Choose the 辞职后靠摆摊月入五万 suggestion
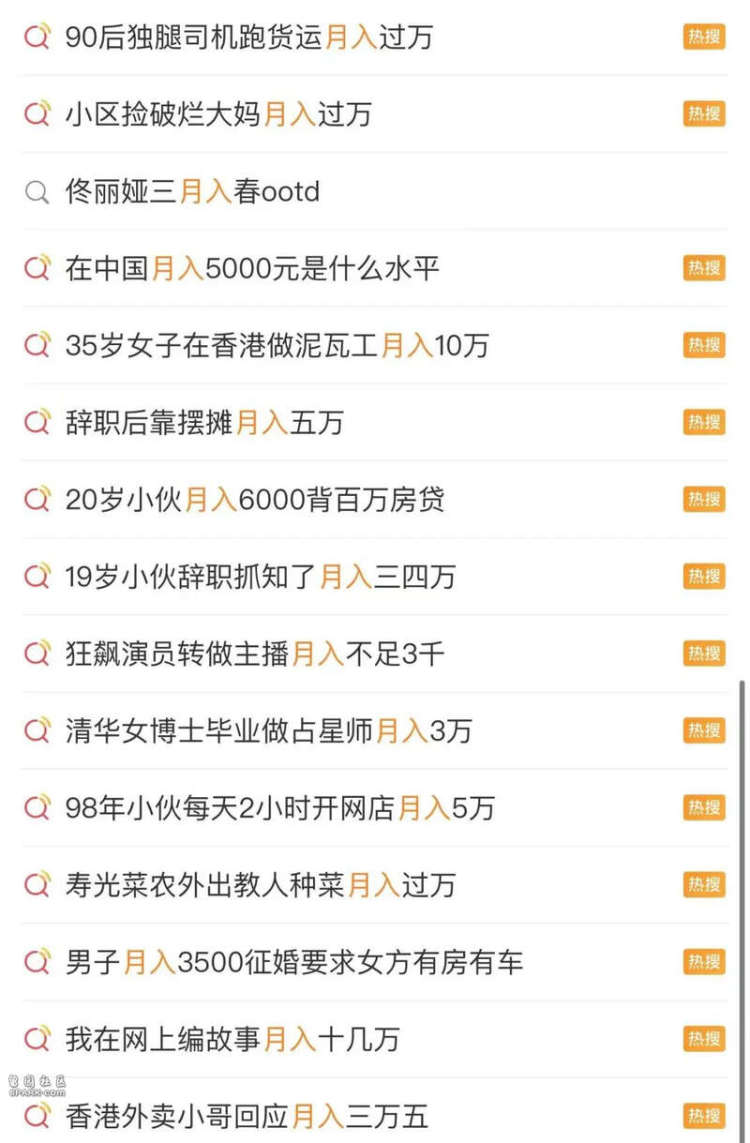This screenshot has width=750, height=1143. click(x=204, y=423)
